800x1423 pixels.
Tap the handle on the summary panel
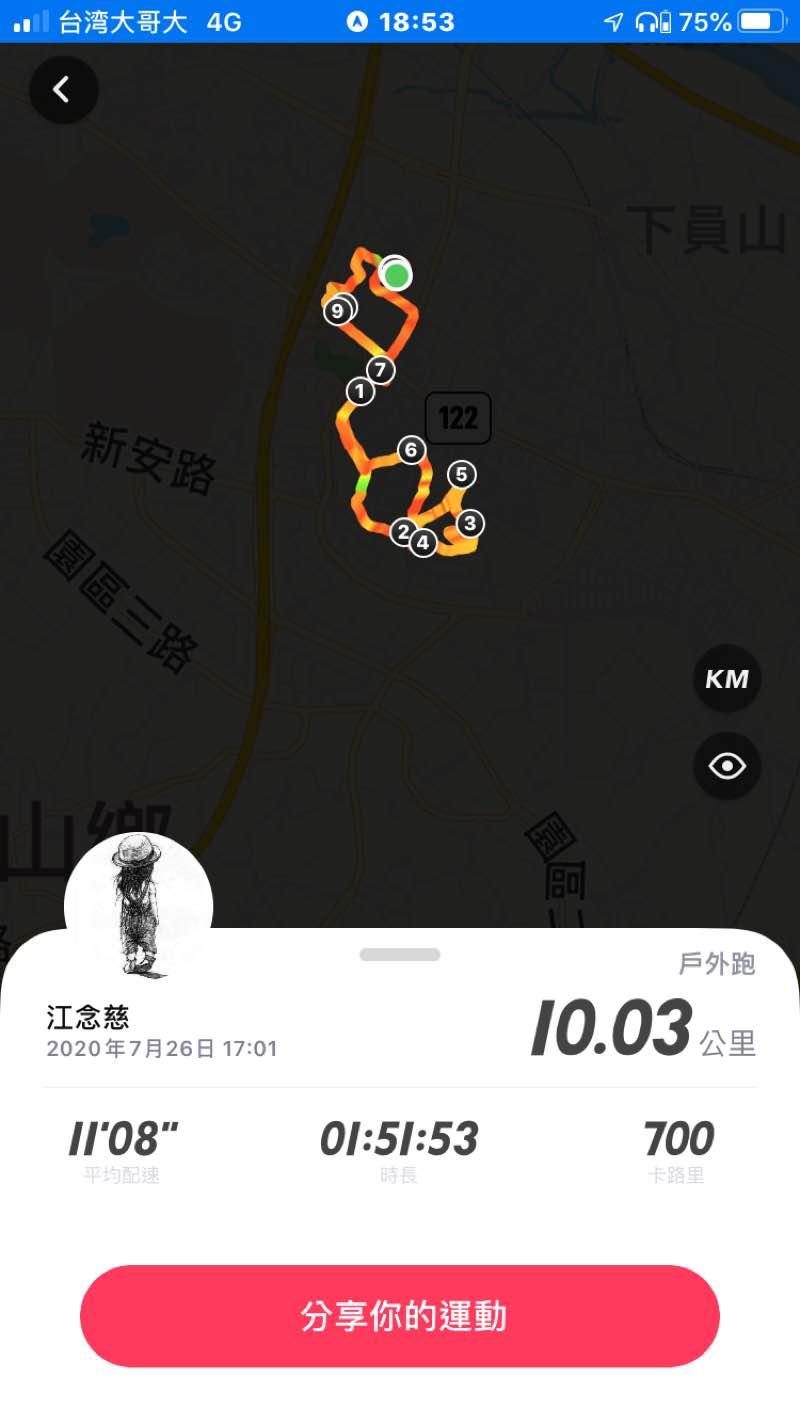[x=400, y=955]
